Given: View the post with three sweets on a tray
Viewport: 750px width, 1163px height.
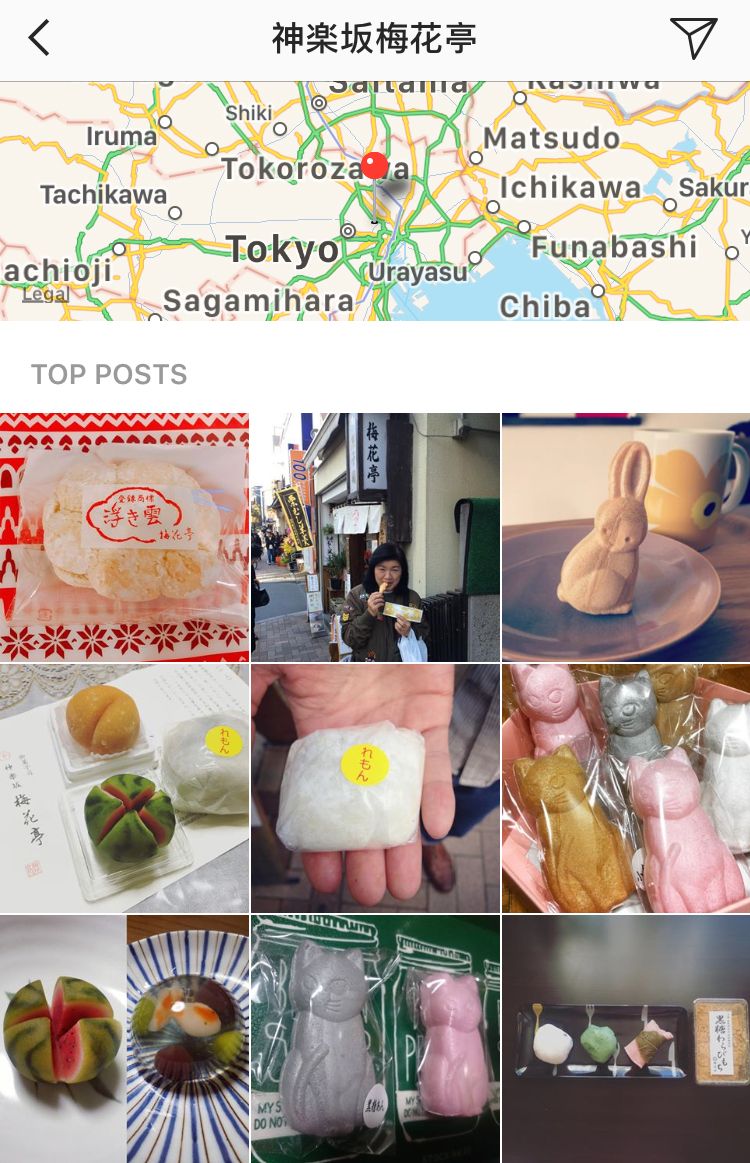Looking at the screenshot, I should [625, 1039].
